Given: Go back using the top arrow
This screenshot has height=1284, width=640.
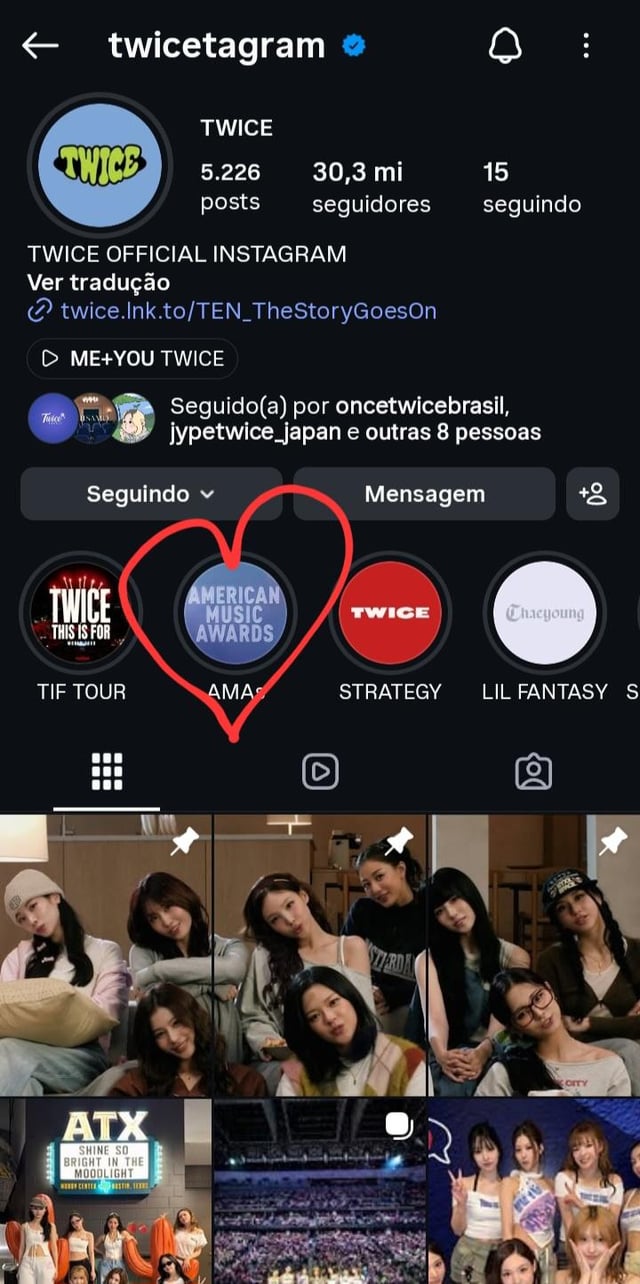Looking at the screenshot, I should coord(40,45).
